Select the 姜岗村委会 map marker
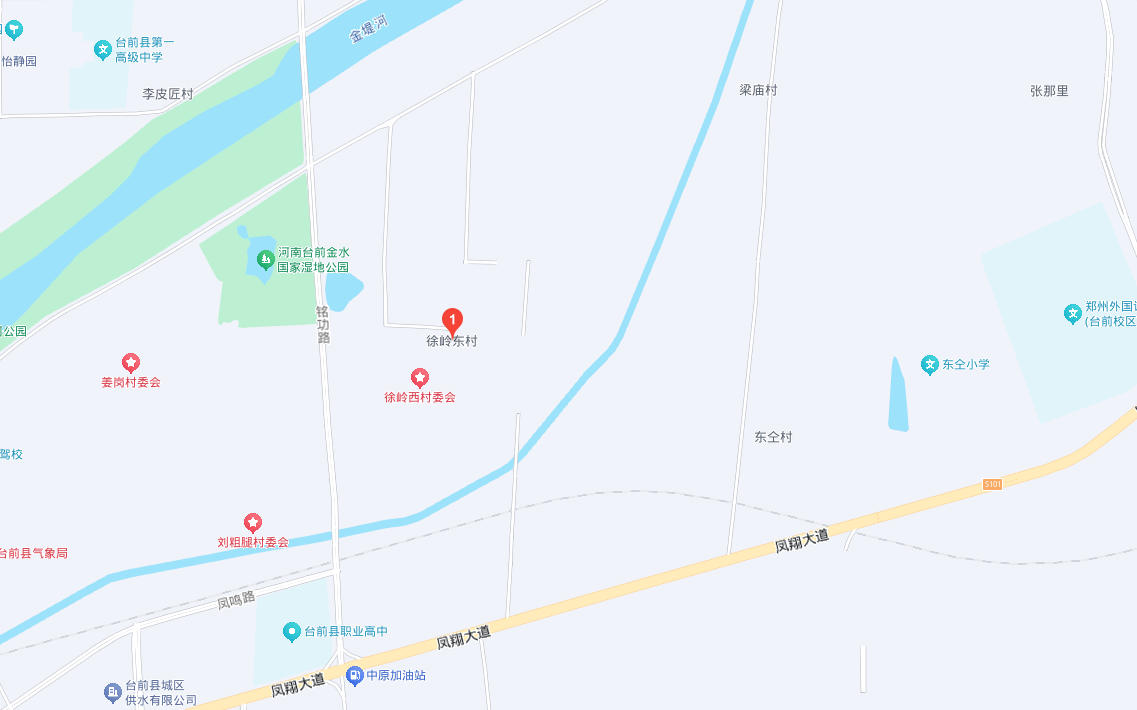 (130, 362)
